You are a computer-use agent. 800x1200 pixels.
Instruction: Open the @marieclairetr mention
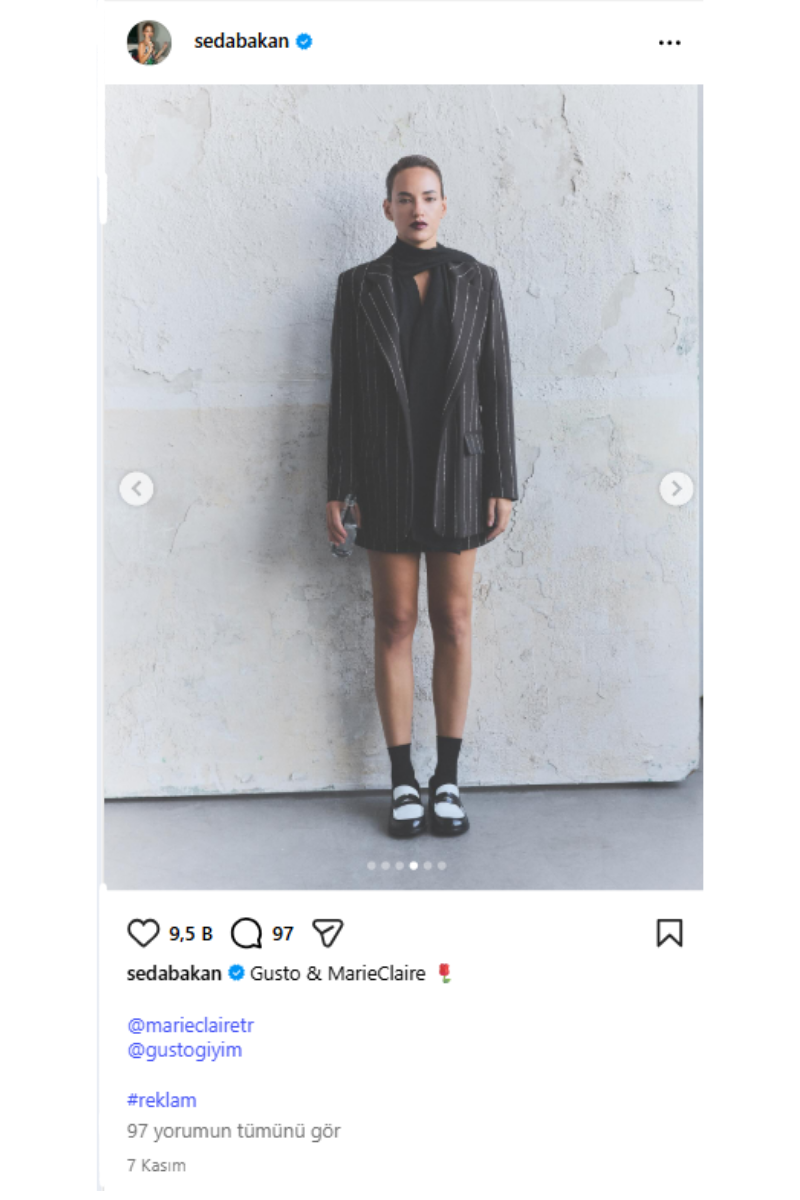(190, 1025)
